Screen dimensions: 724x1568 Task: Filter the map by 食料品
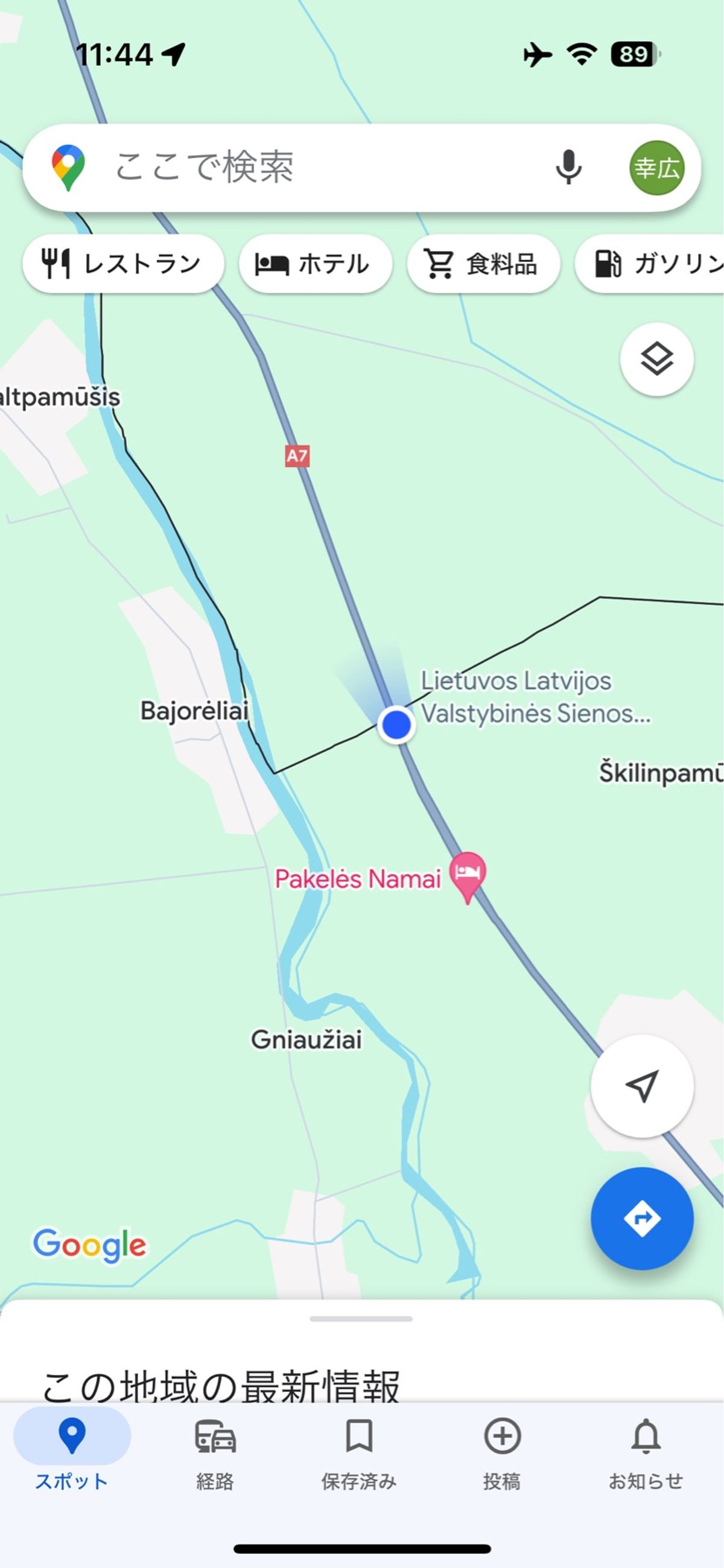click(483, 264)
